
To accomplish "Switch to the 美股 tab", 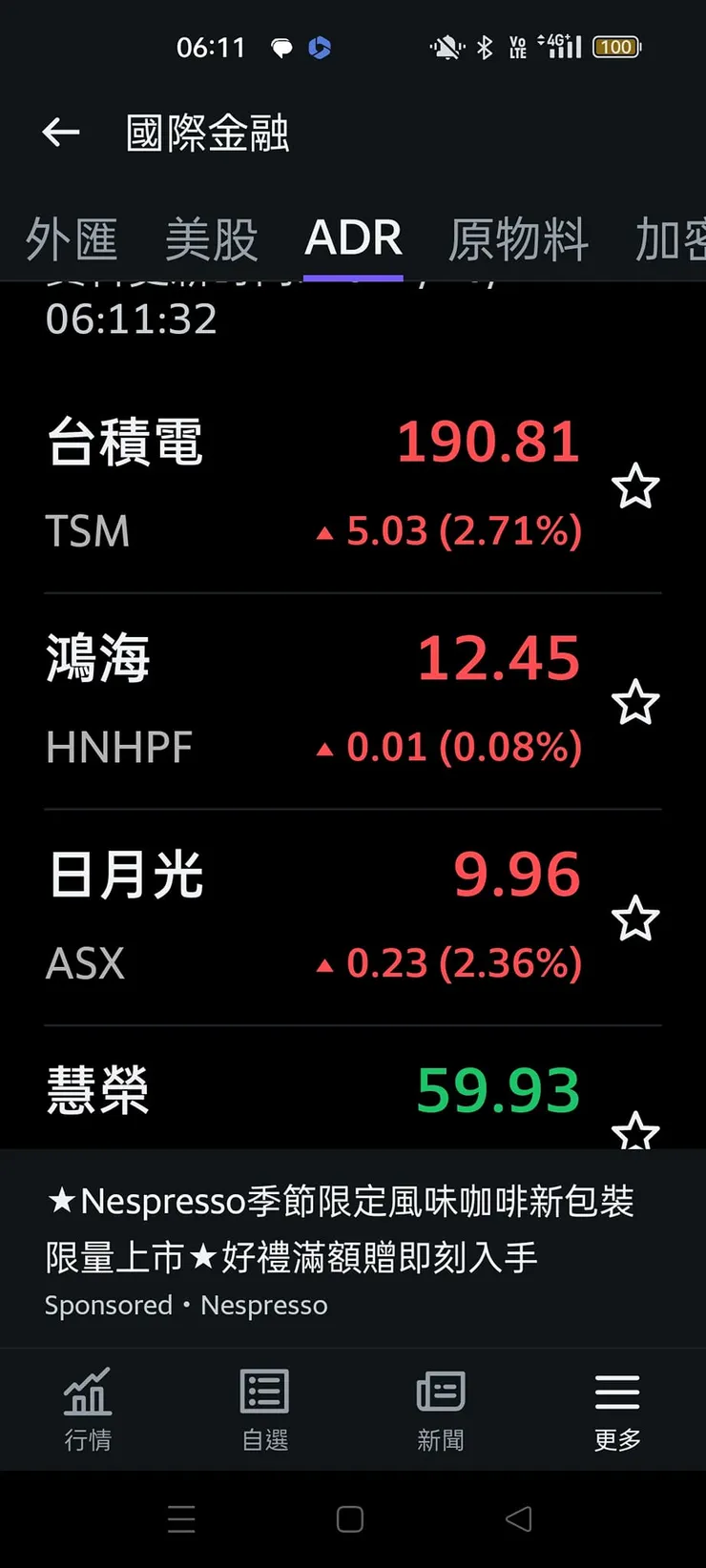I will tap(212, 238).
